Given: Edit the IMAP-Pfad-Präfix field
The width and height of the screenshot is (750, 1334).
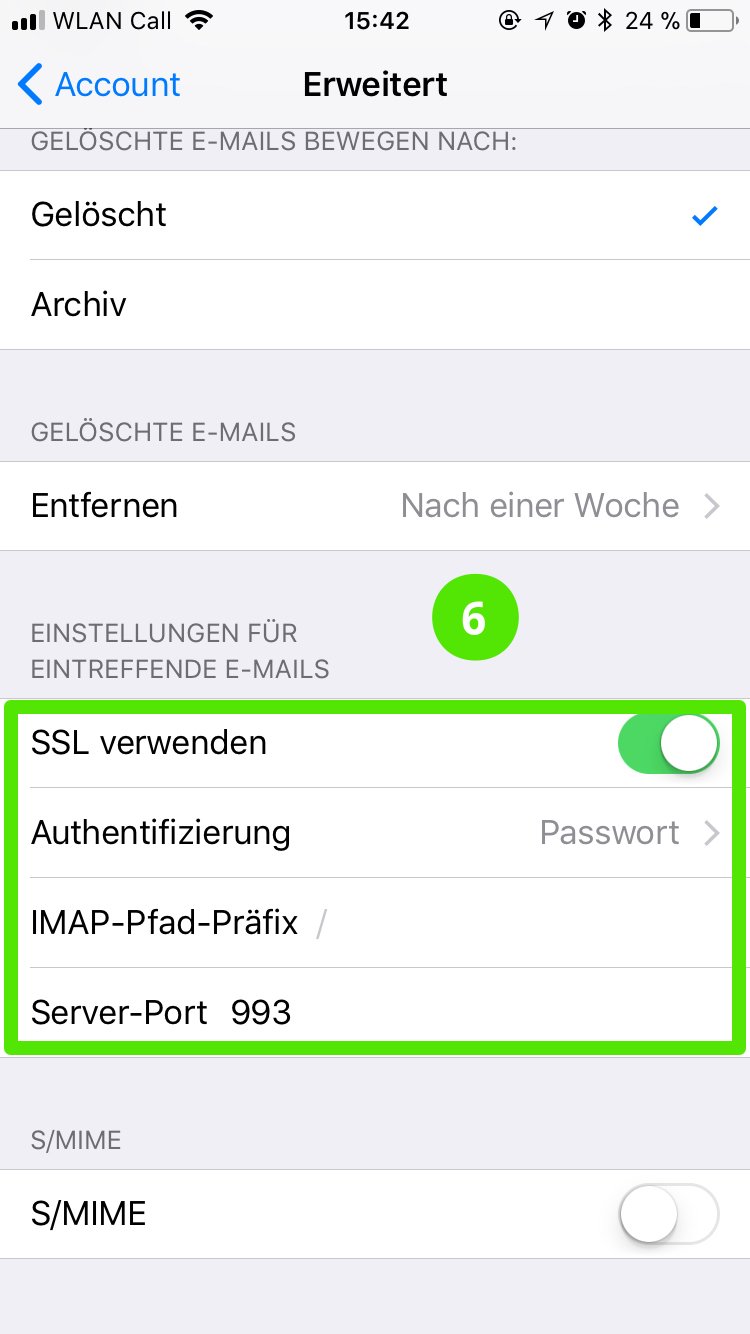Looking at the screenshot, I should coord(375,922).
